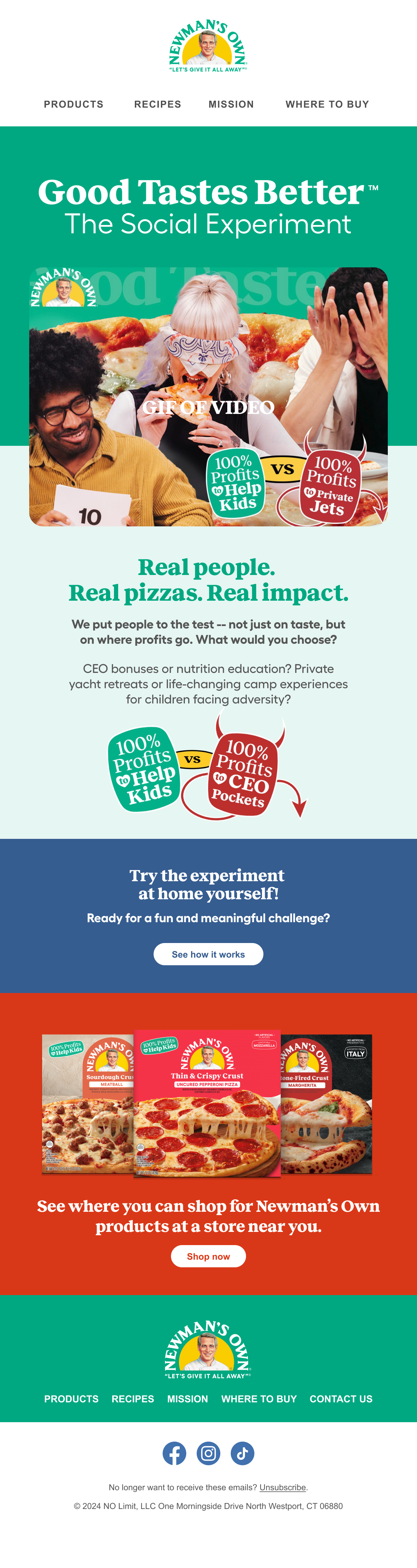
Task: Tap the Shop now button
Action: coord(208,1256)
